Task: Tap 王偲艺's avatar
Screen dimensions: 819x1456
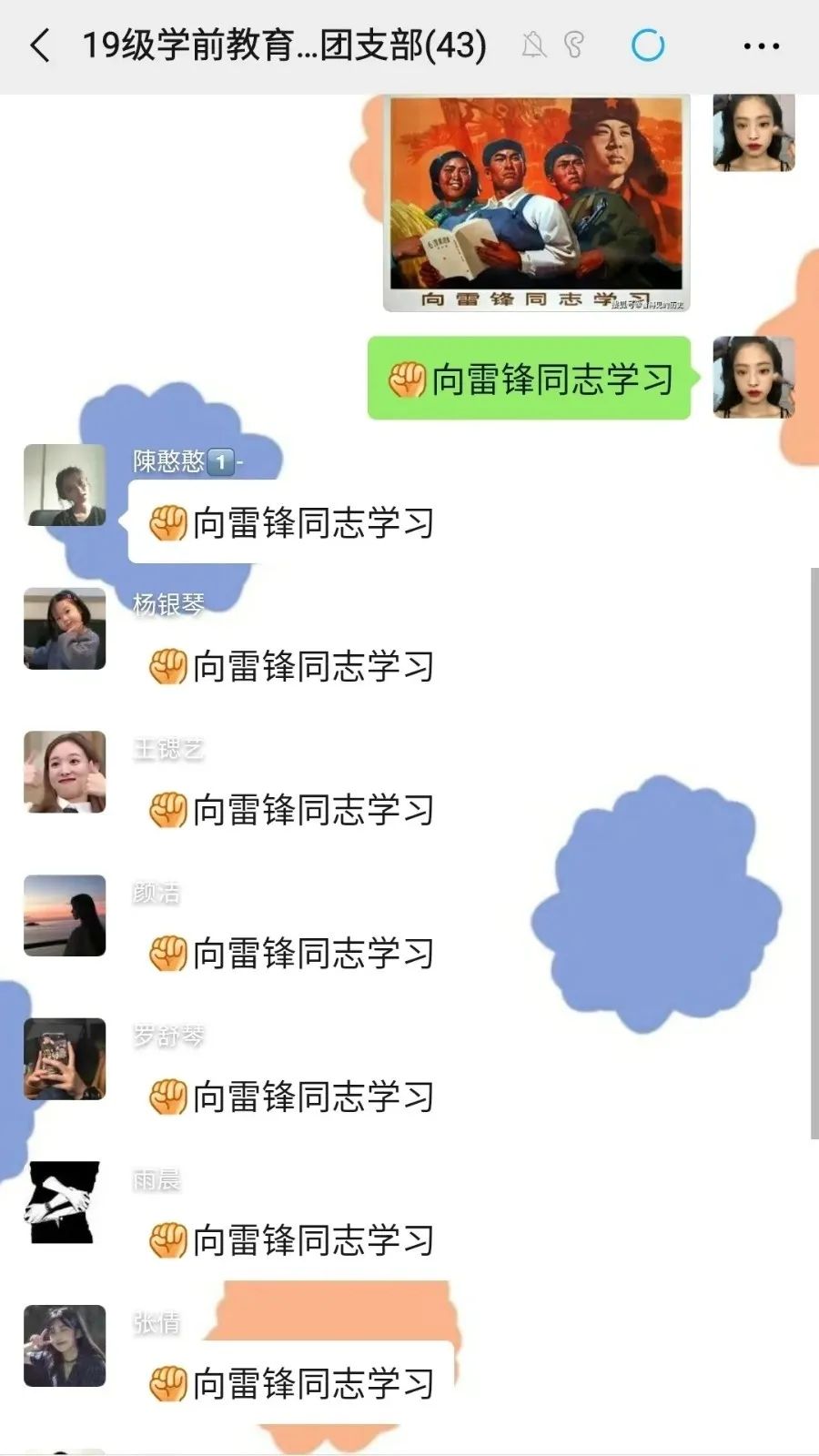Action: pos(65,772)
